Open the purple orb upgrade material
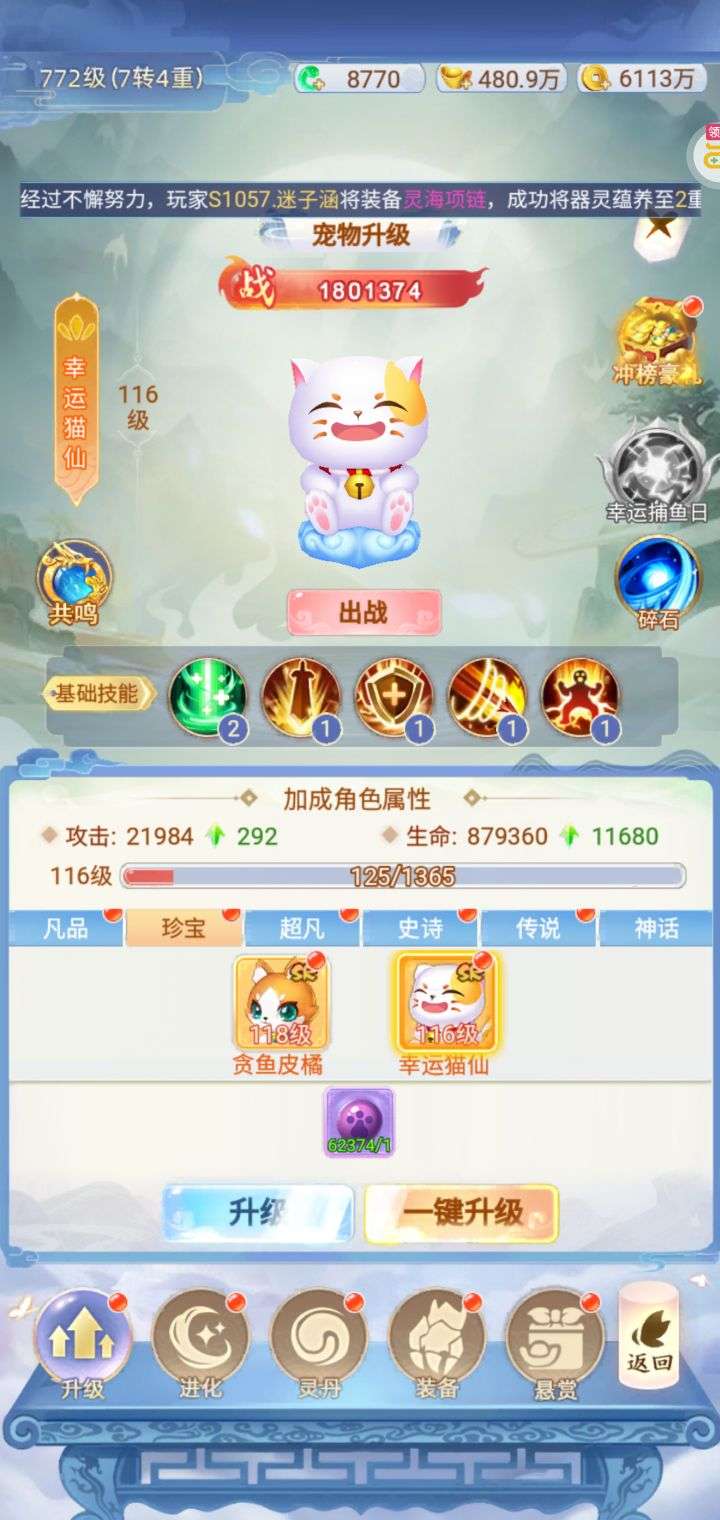 359,1122
